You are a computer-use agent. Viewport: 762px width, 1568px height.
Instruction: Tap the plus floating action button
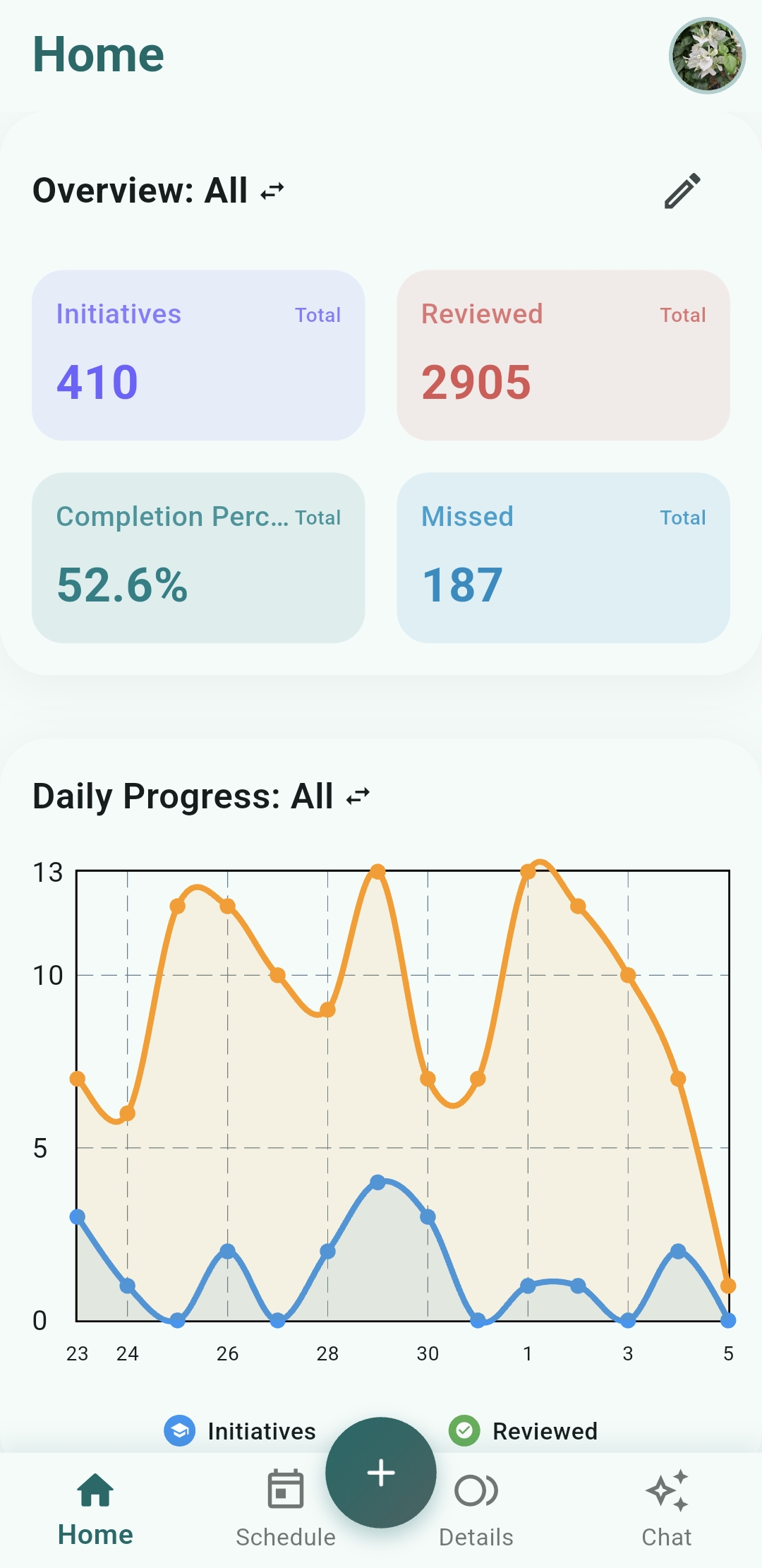pos(381,1473)
